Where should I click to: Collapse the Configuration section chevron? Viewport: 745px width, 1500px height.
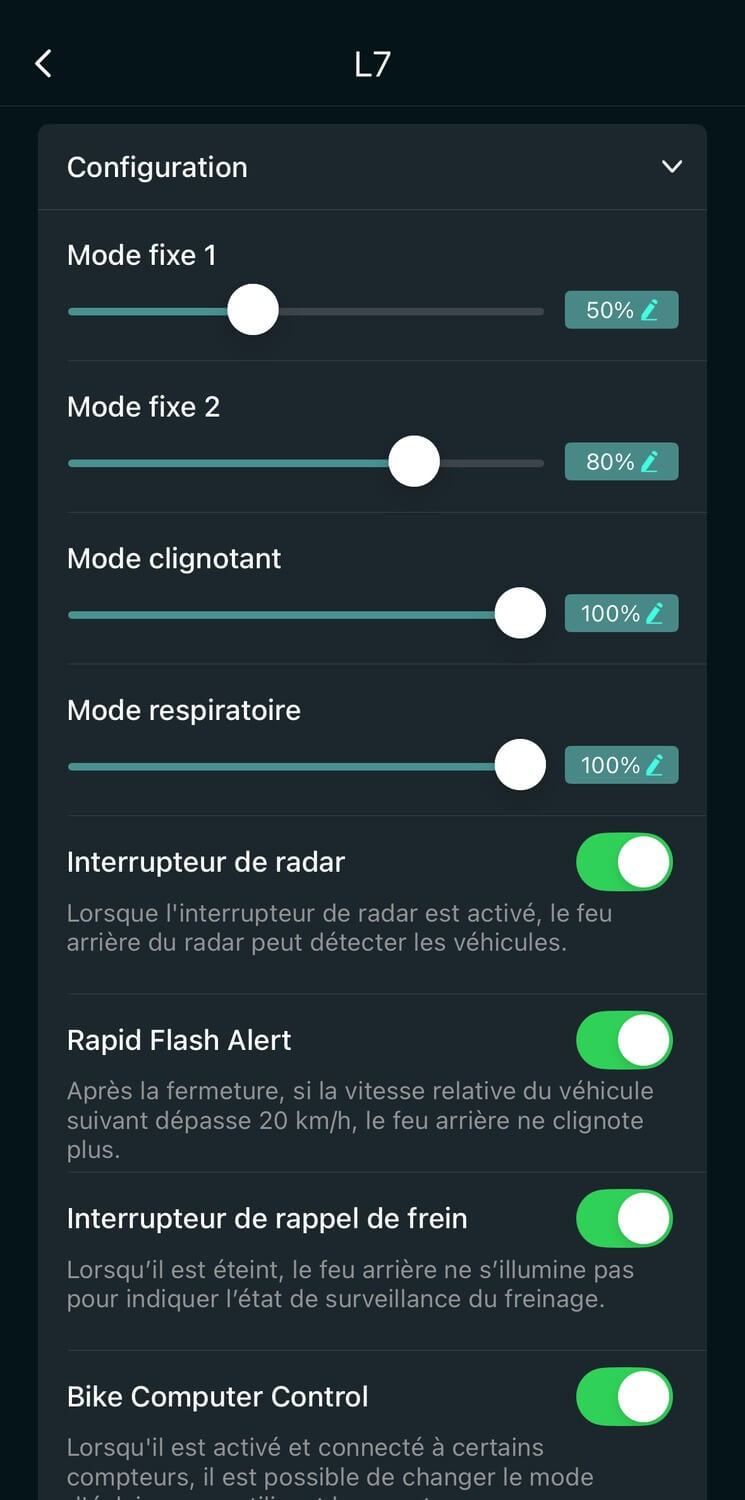coord(672,167)
